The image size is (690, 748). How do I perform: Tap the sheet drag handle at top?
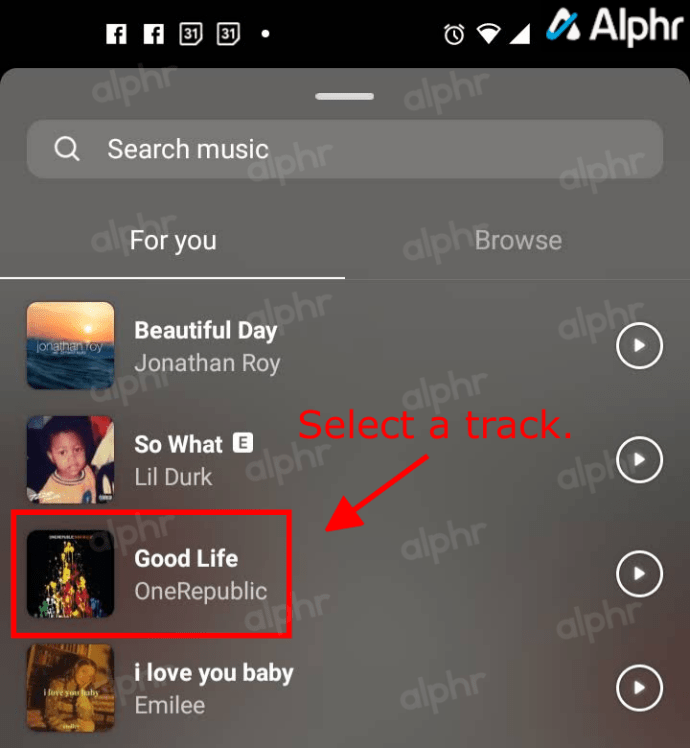tap(344, 97)
